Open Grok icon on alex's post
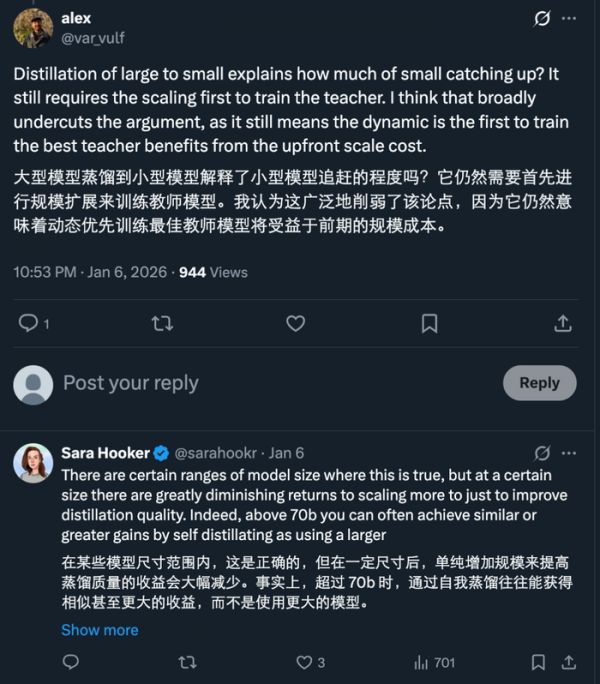 (542, 19)
